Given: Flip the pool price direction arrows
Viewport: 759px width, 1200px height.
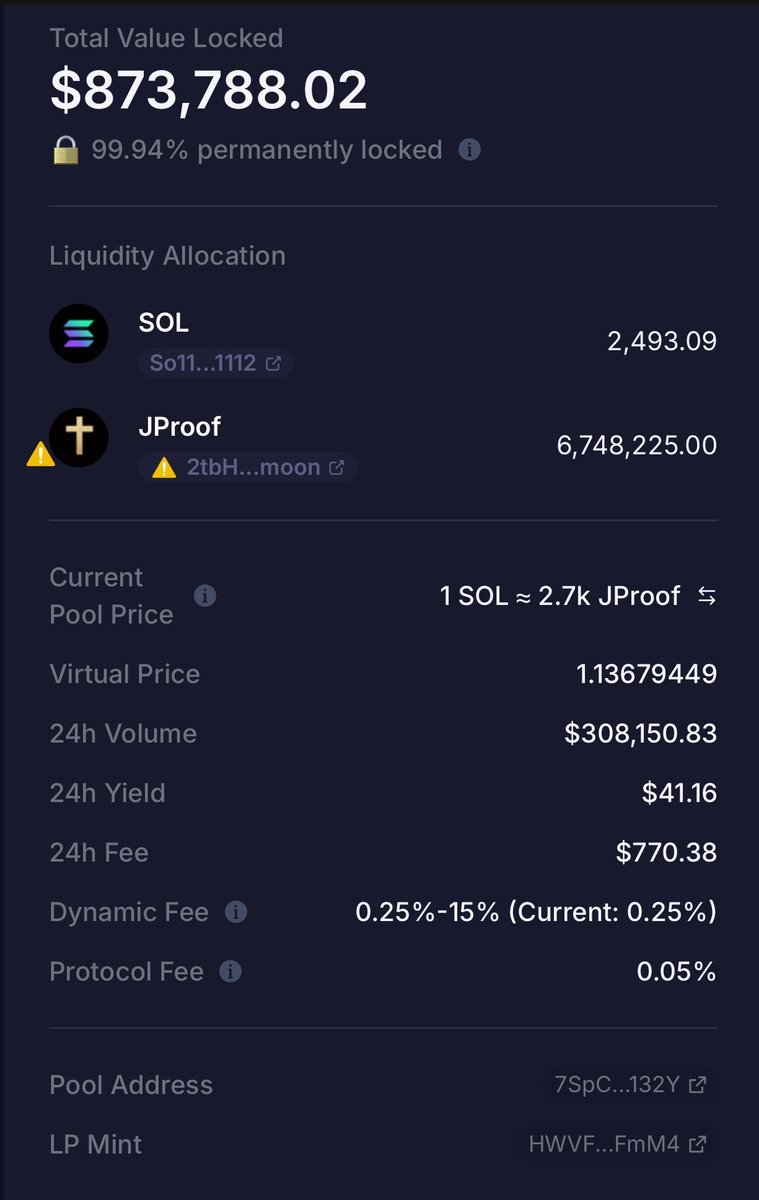Looking at the screenshot, I should pos(706,596).
